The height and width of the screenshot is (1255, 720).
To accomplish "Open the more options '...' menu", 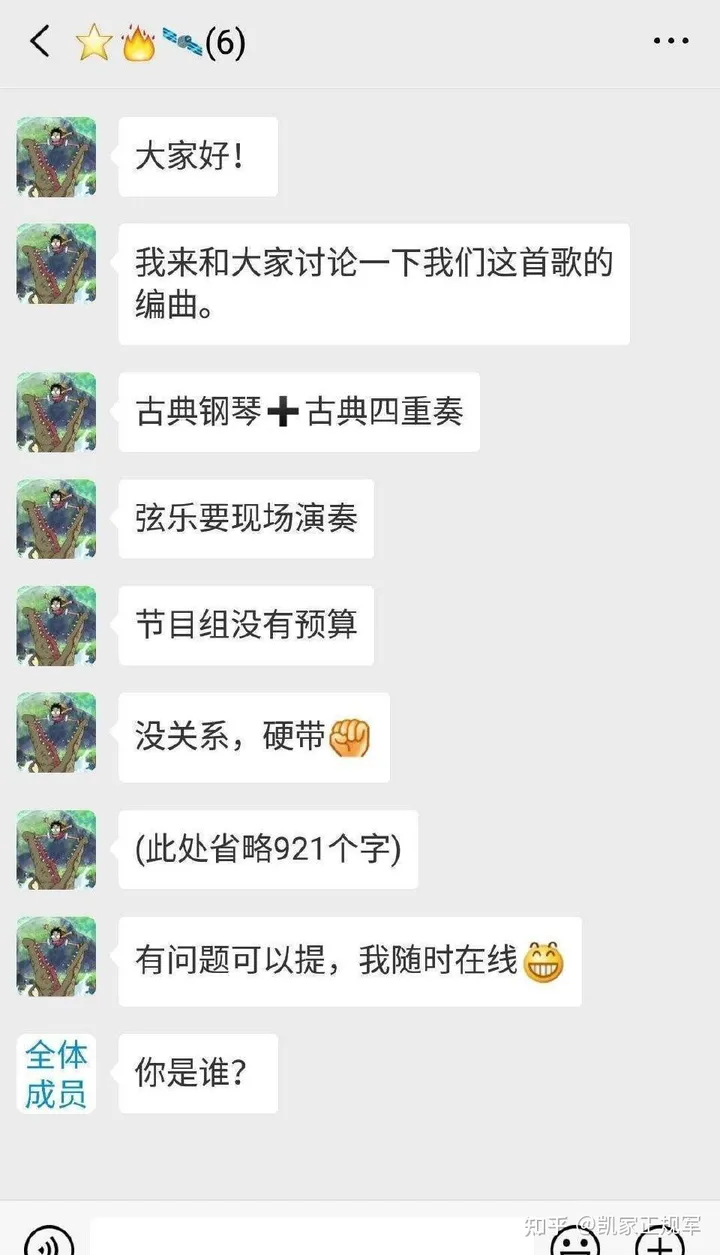I will 669,40.
